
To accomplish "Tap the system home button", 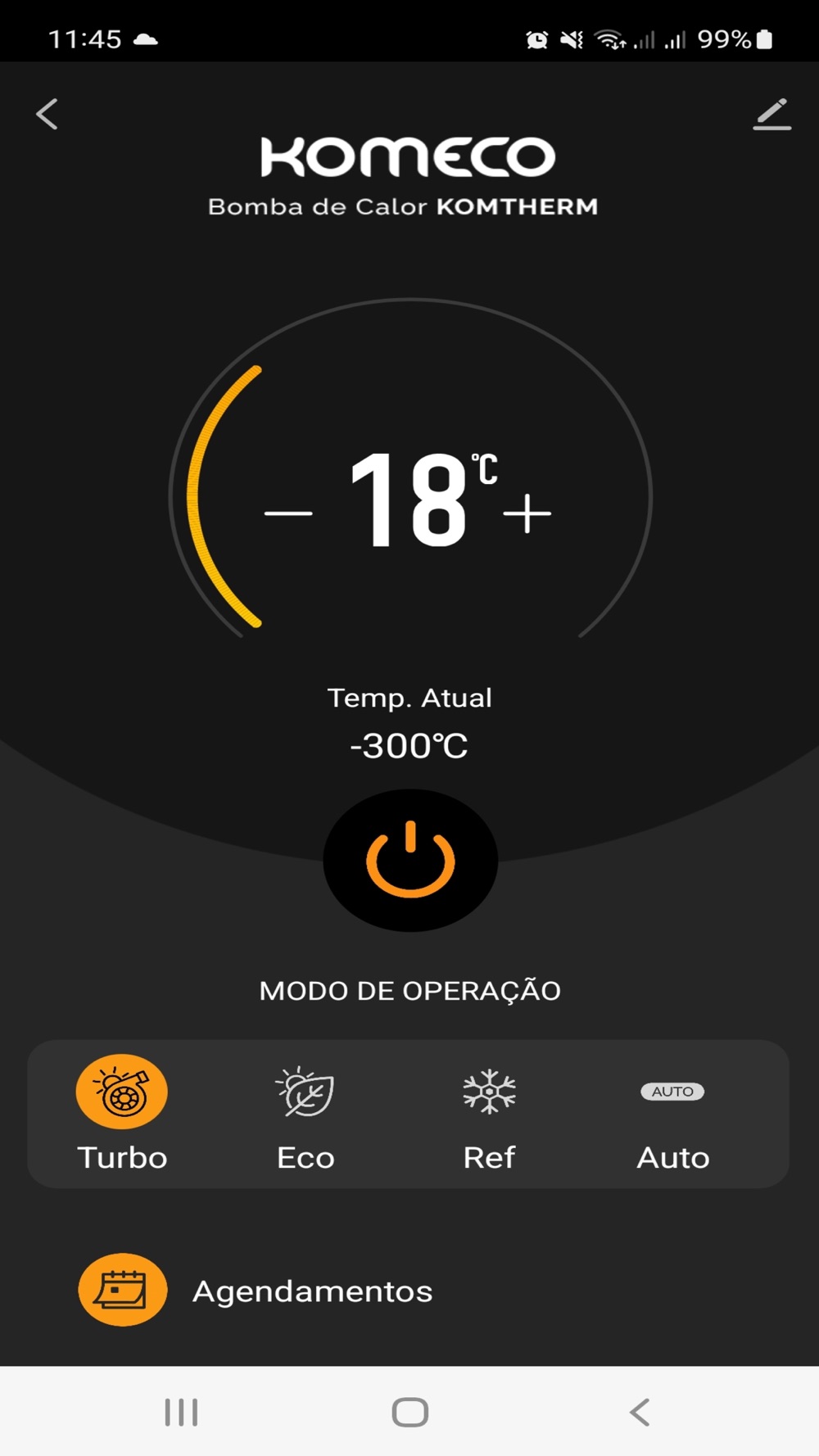I will pos(409,1412).
